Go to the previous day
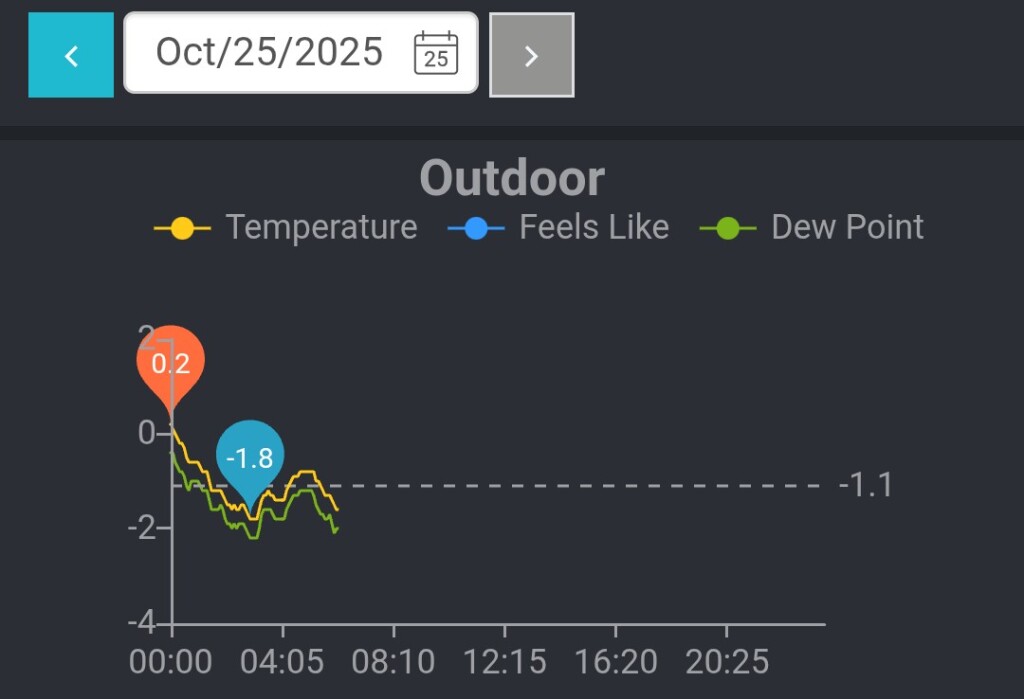This screenshot has width=1024, height=699. pos(71,56)
